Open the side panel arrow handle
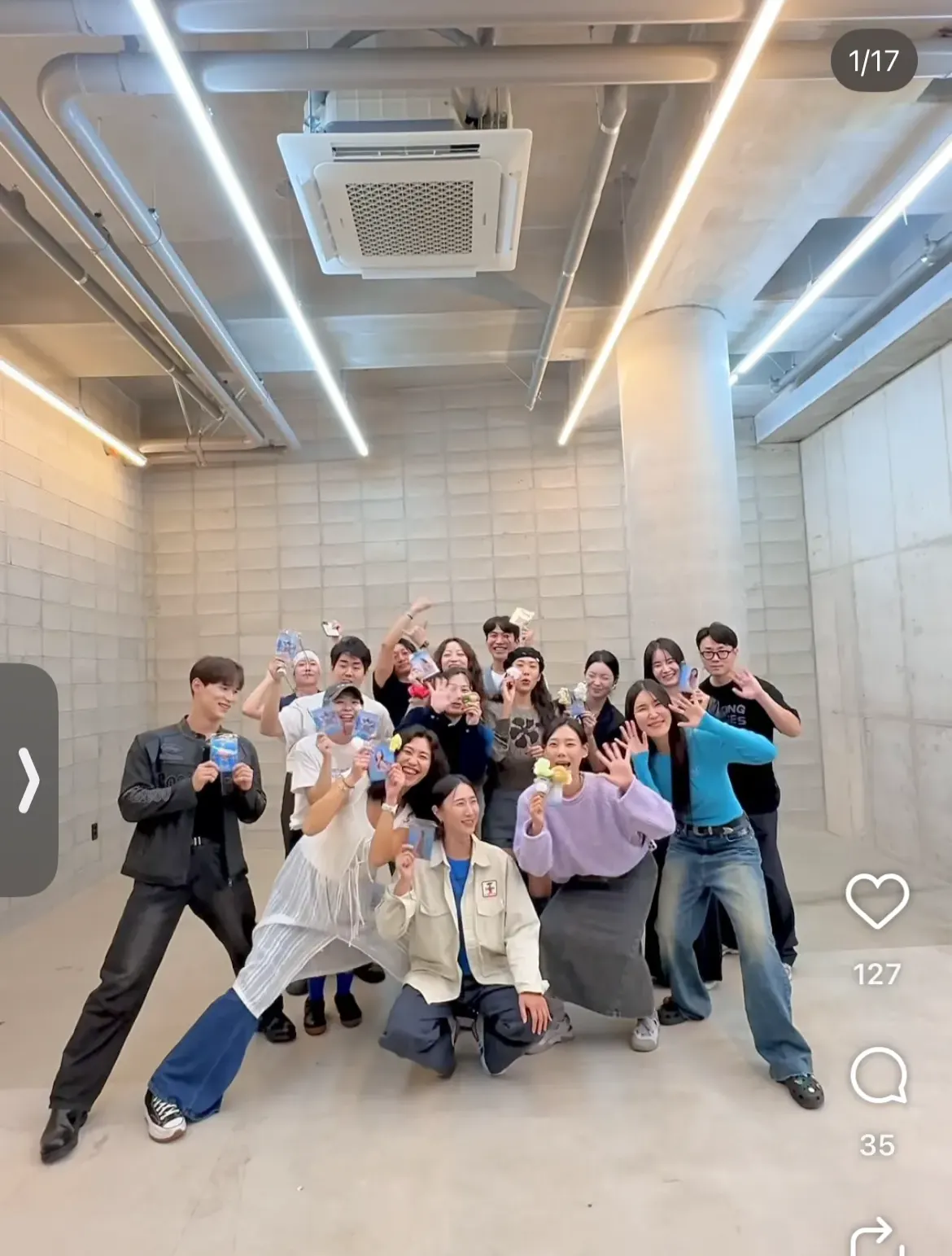952x1256 pixels. pos(28,780)
